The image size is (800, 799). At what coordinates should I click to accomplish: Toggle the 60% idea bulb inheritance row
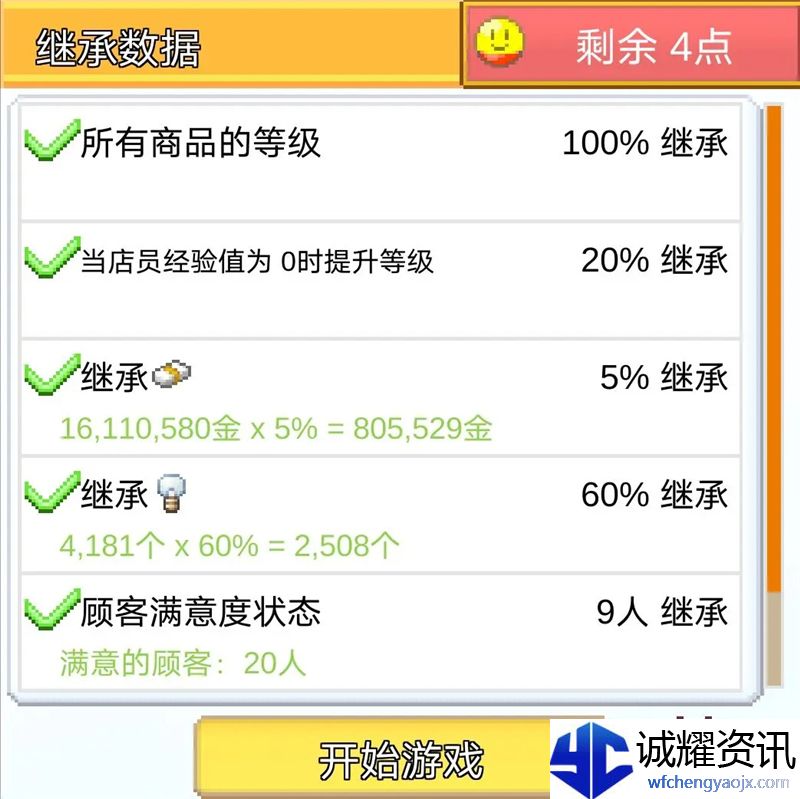click(x=52, y=494)
